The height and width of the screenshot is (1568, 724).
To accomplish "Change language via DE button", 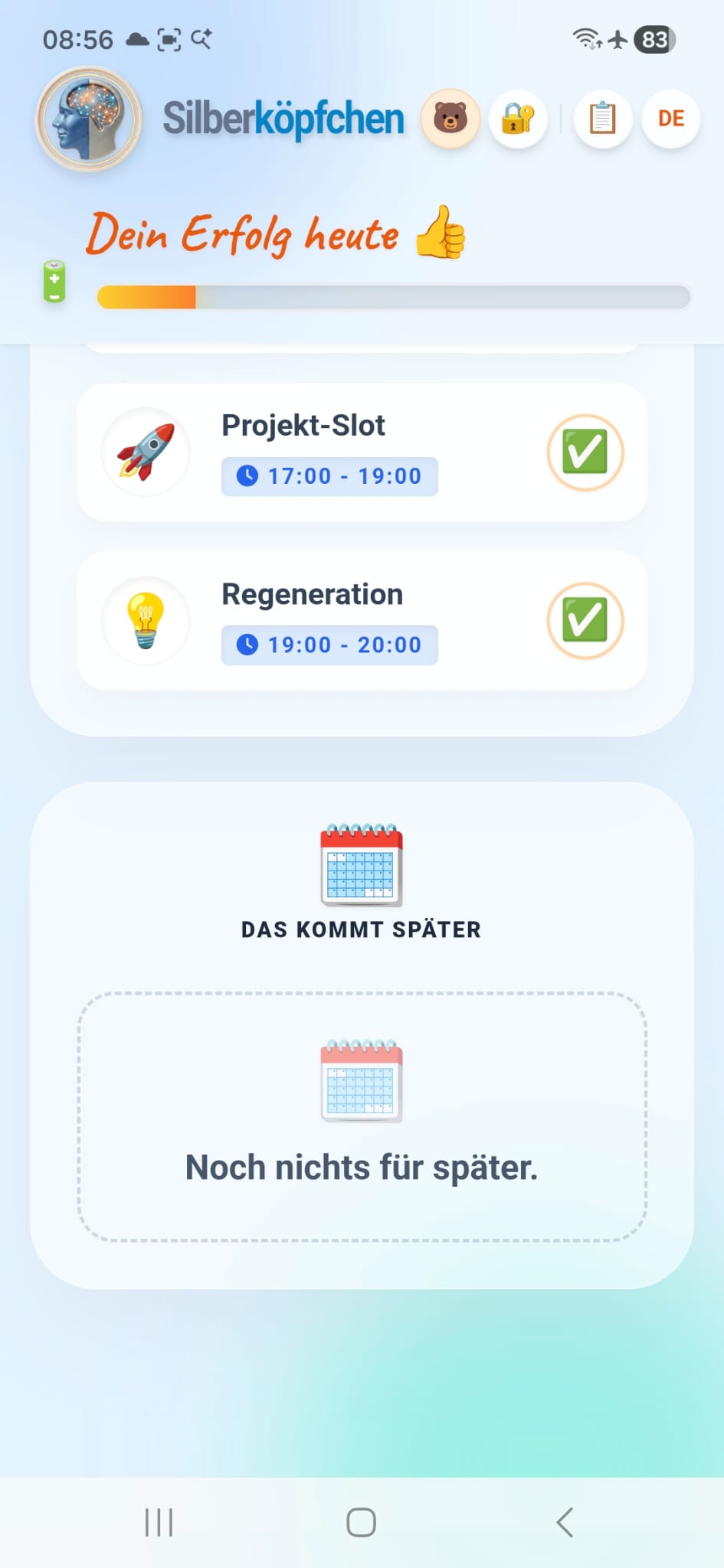I will [x=670, y=119].
